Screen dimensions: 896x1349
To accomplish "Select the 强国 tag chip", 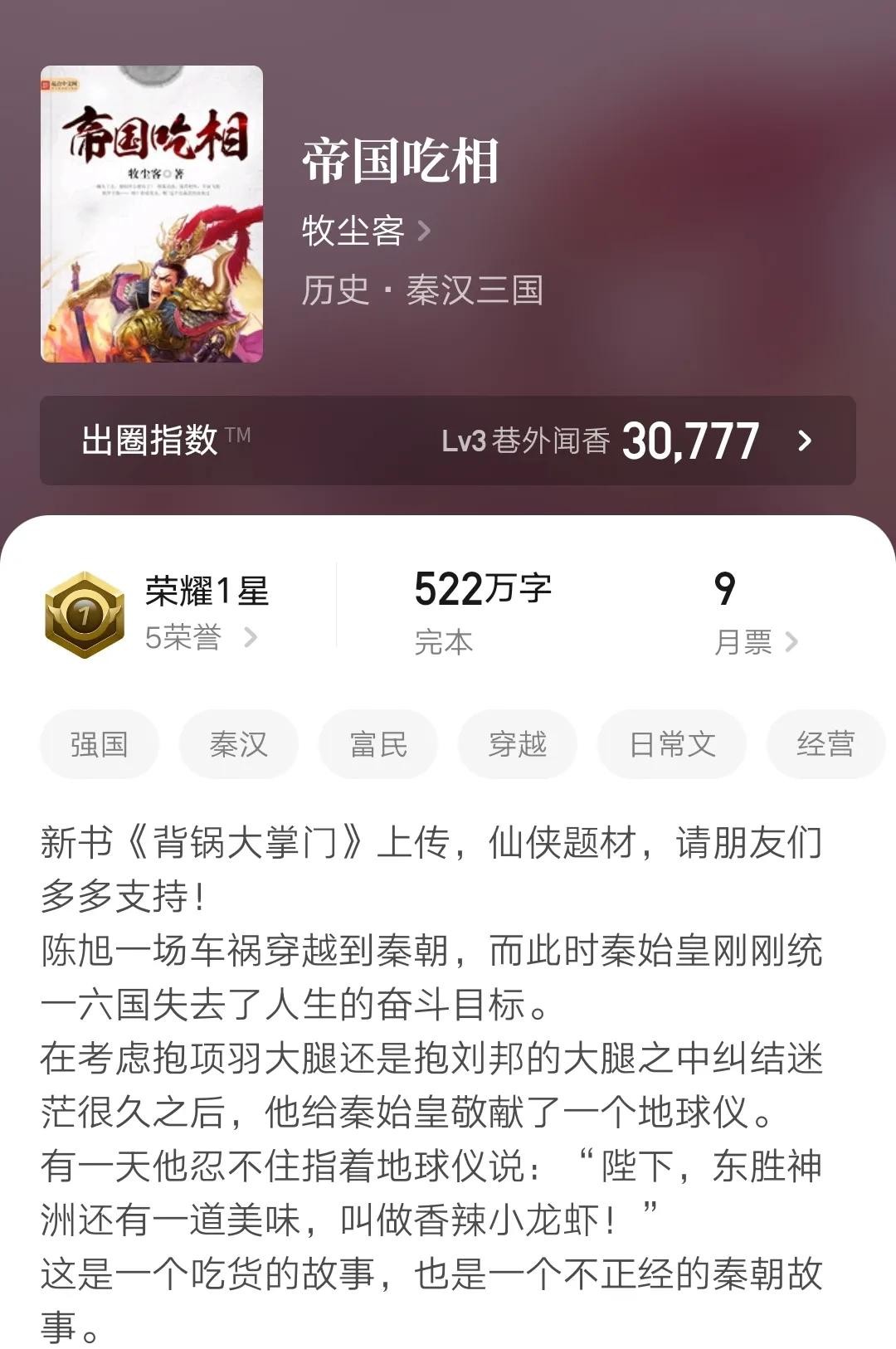I will 100,744.
